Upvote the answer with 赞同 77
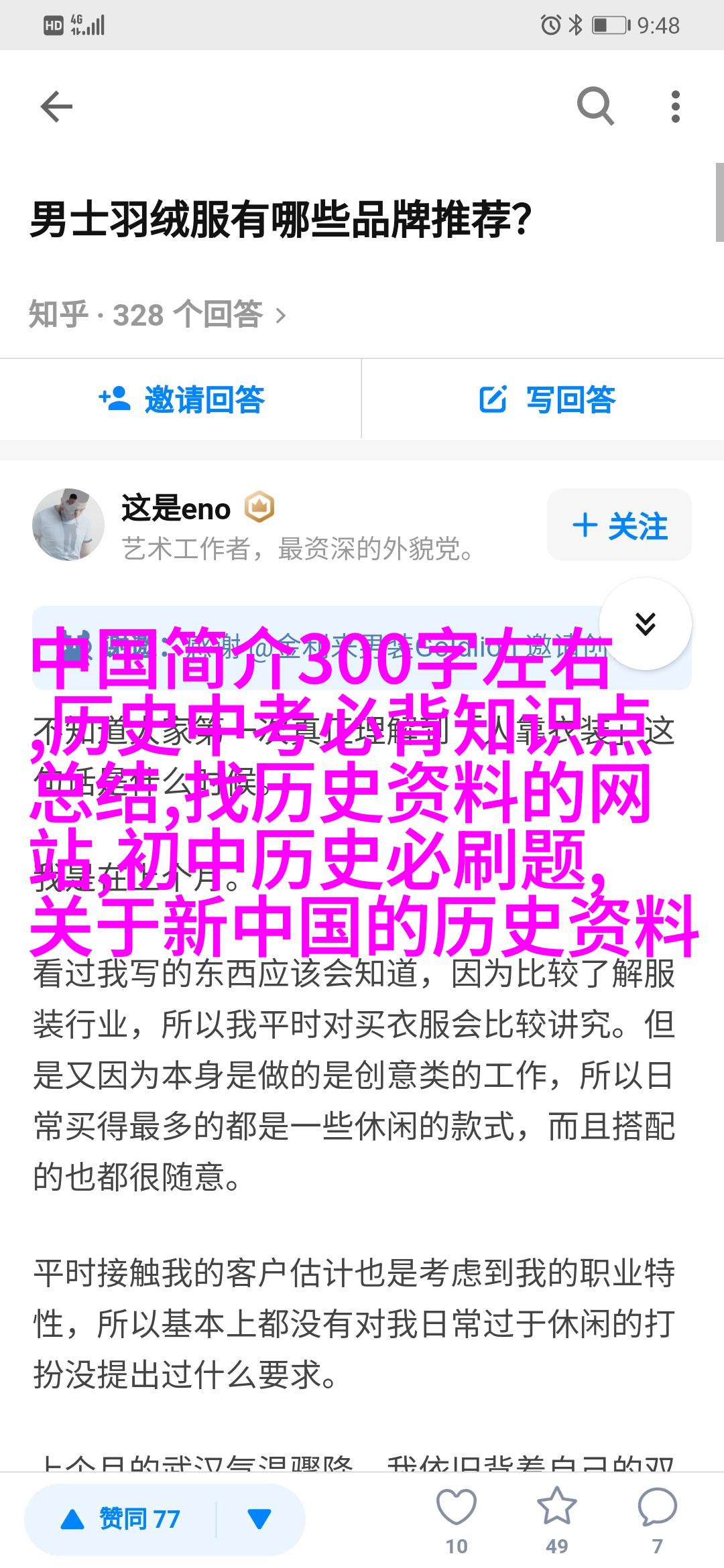 [122, 1519]
